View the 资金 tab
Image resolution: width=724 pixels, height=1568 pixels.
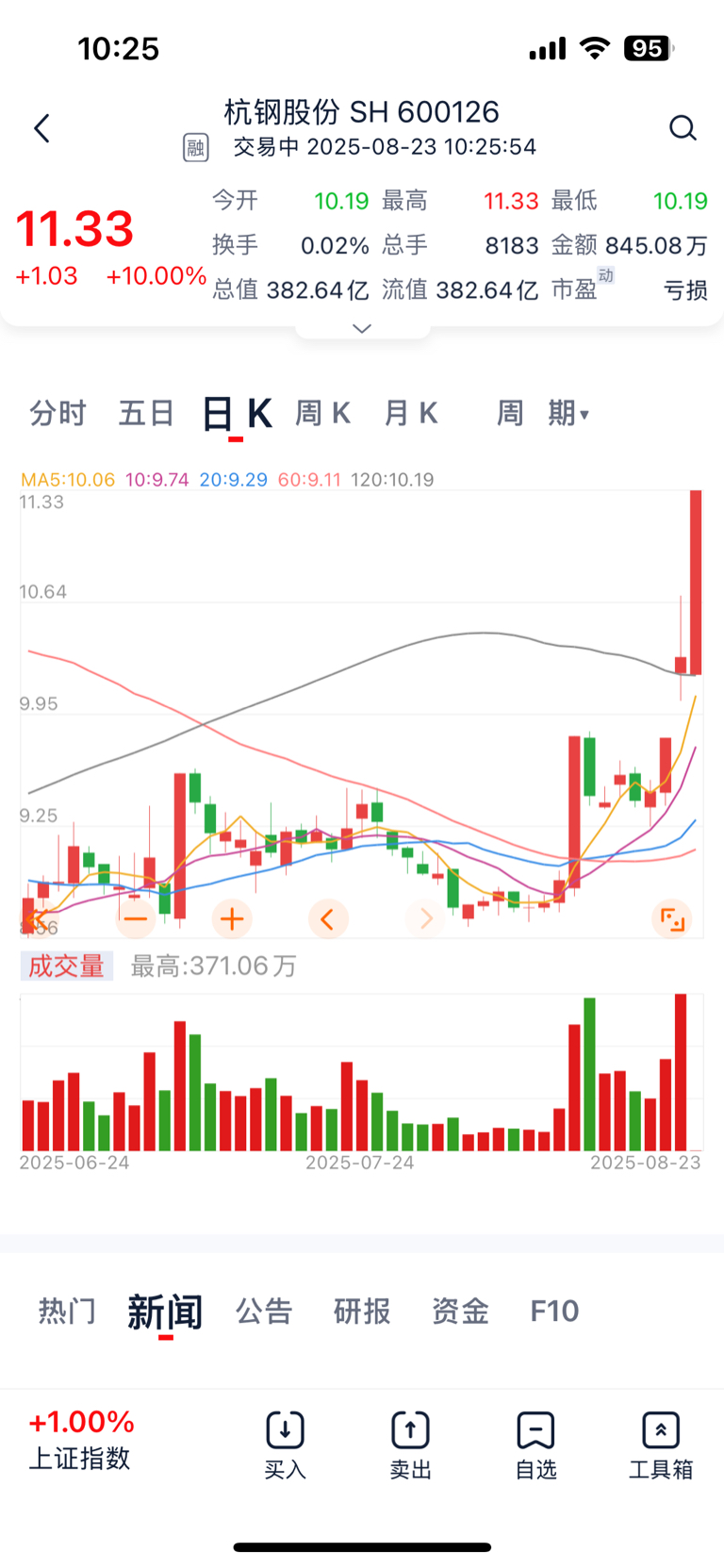460,1312
